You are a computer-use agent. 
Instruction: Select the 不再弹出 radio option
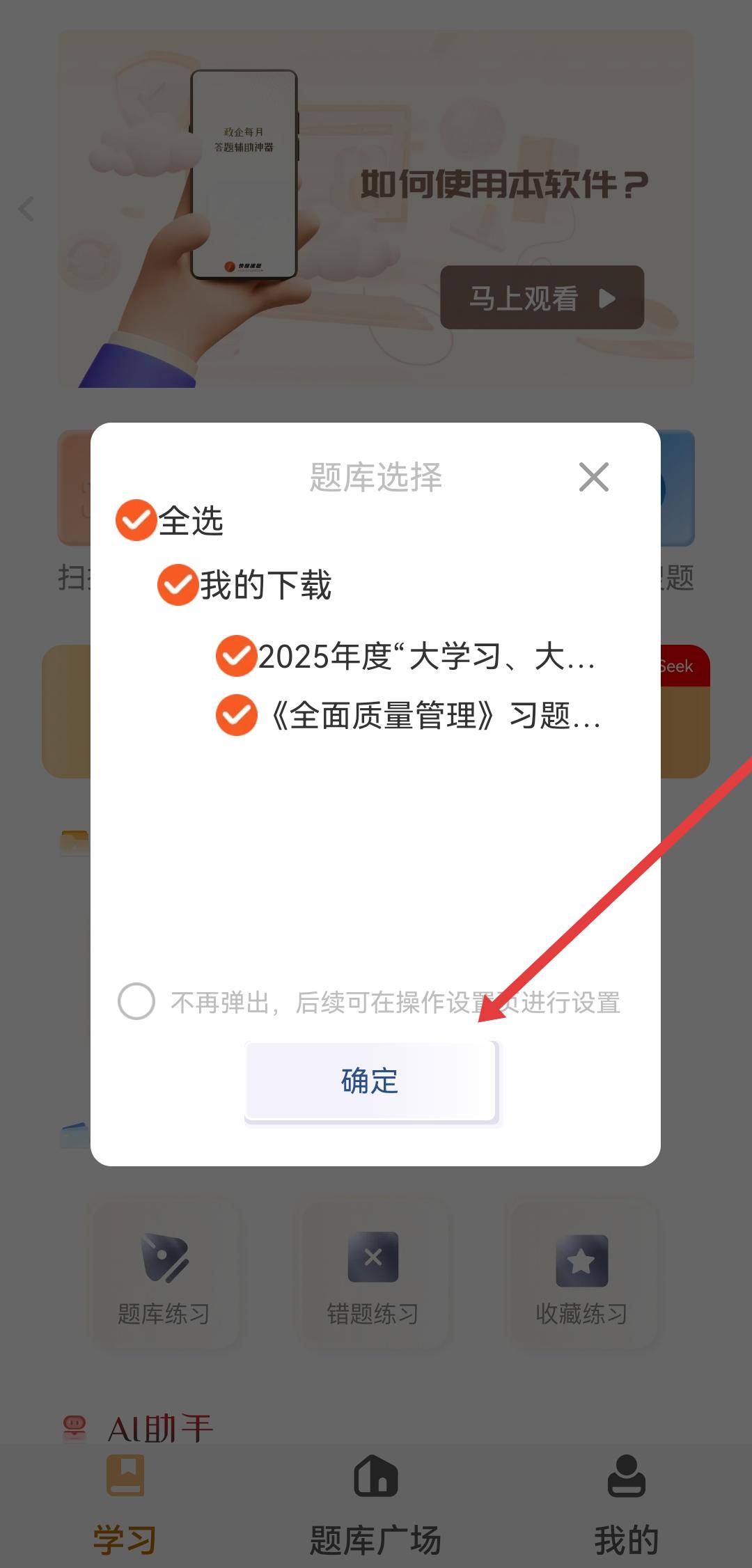tap(136, 1001)
